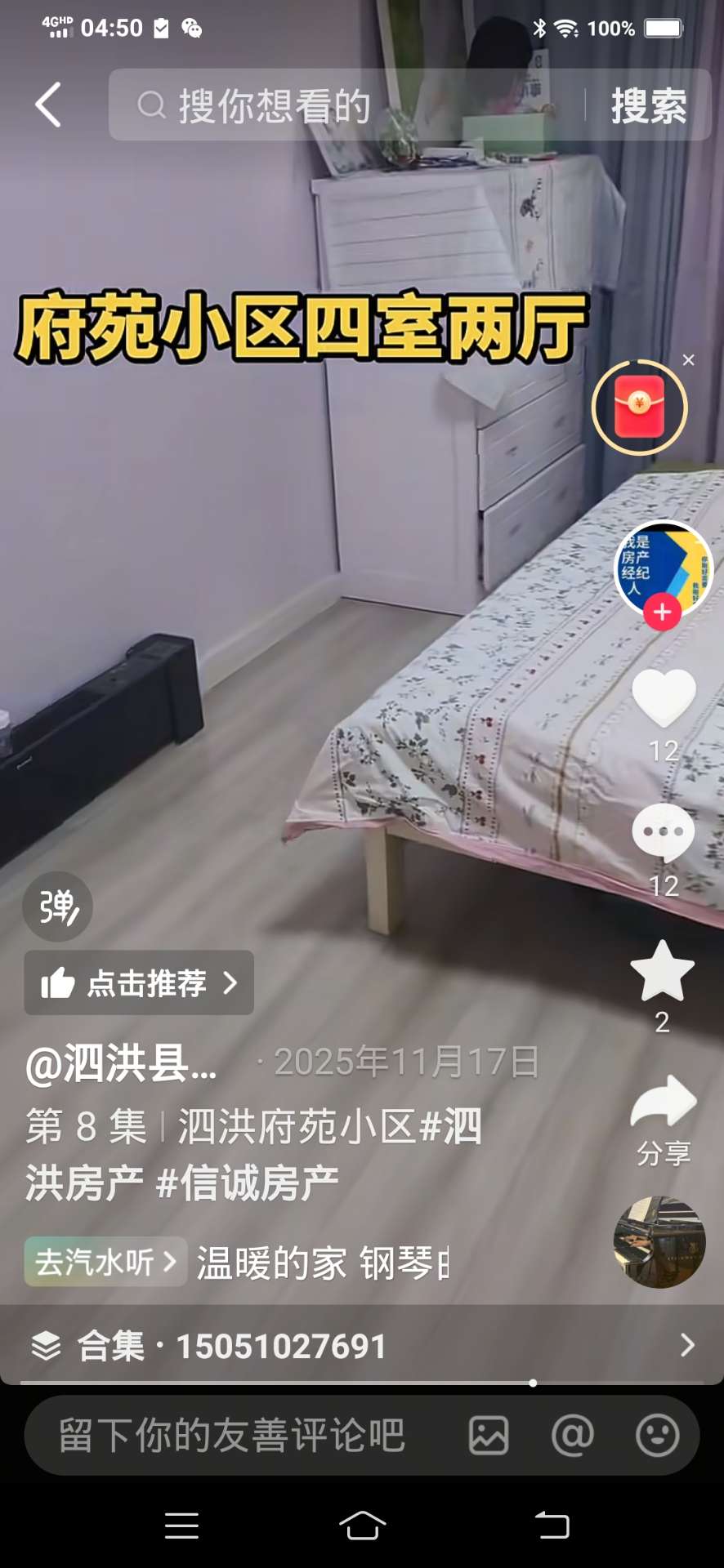Tap 去汽水听 music chip

[105, 1262]
